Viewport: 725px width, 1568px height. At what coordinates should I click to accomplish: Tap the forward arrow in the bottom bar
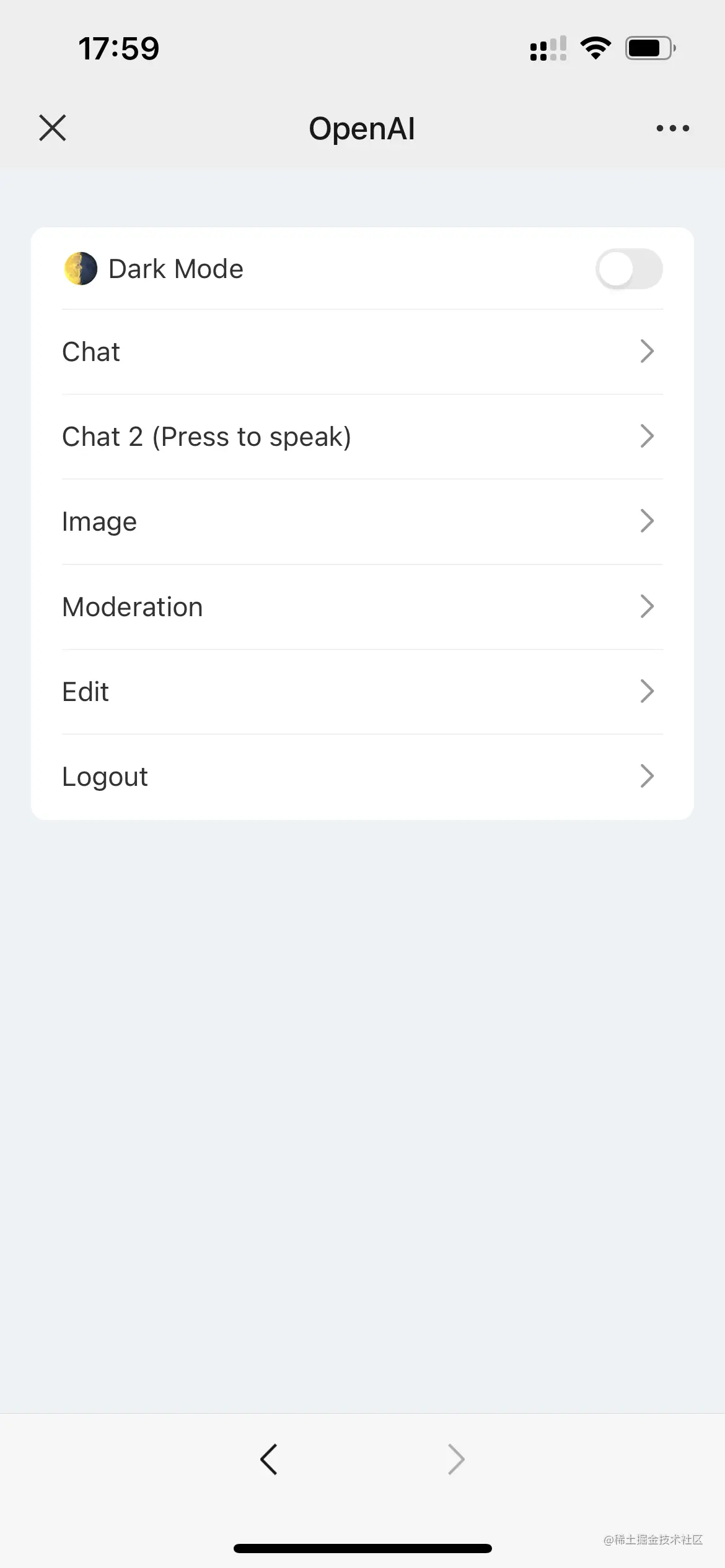click(x=456, y=1460)
